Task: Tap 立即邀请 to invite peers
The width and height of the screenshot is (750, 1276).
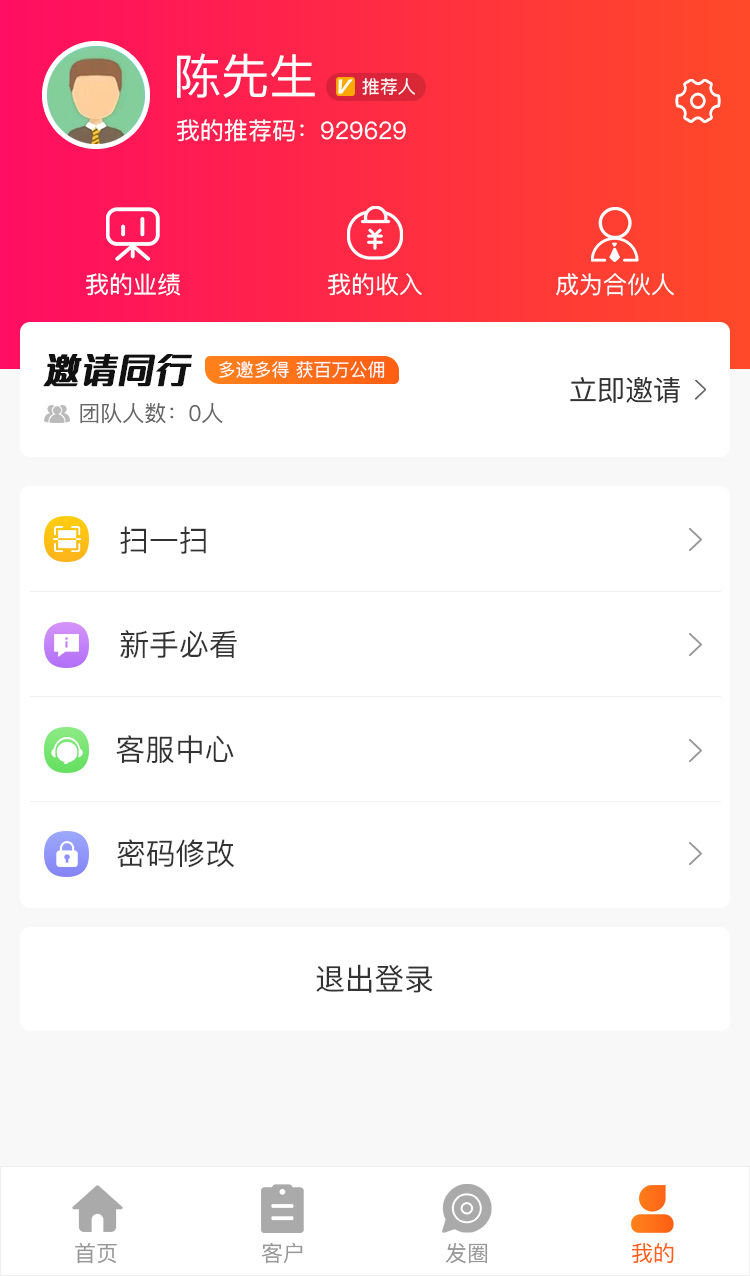Action: point(637,390)
